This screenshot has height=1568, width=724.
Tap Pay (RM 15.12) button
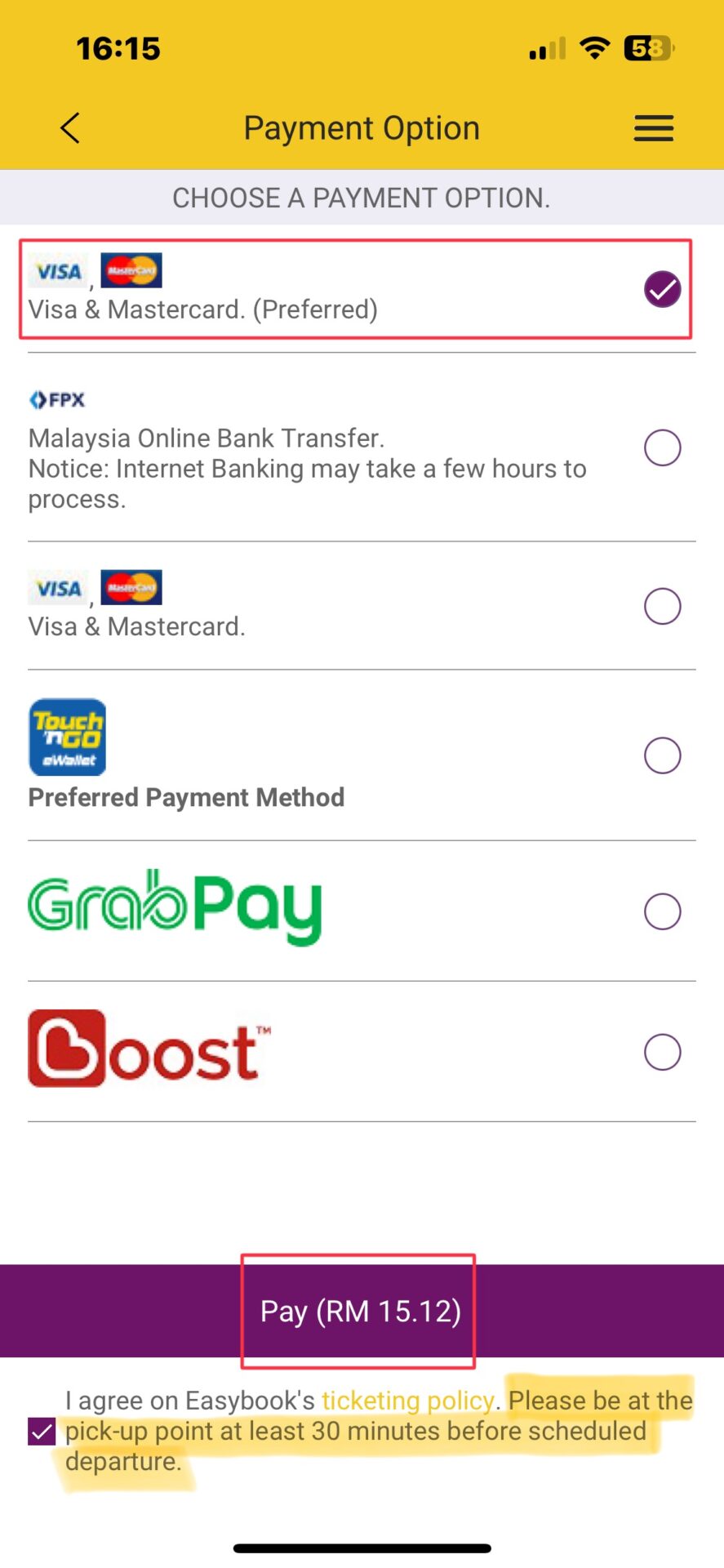[361, 1311]
